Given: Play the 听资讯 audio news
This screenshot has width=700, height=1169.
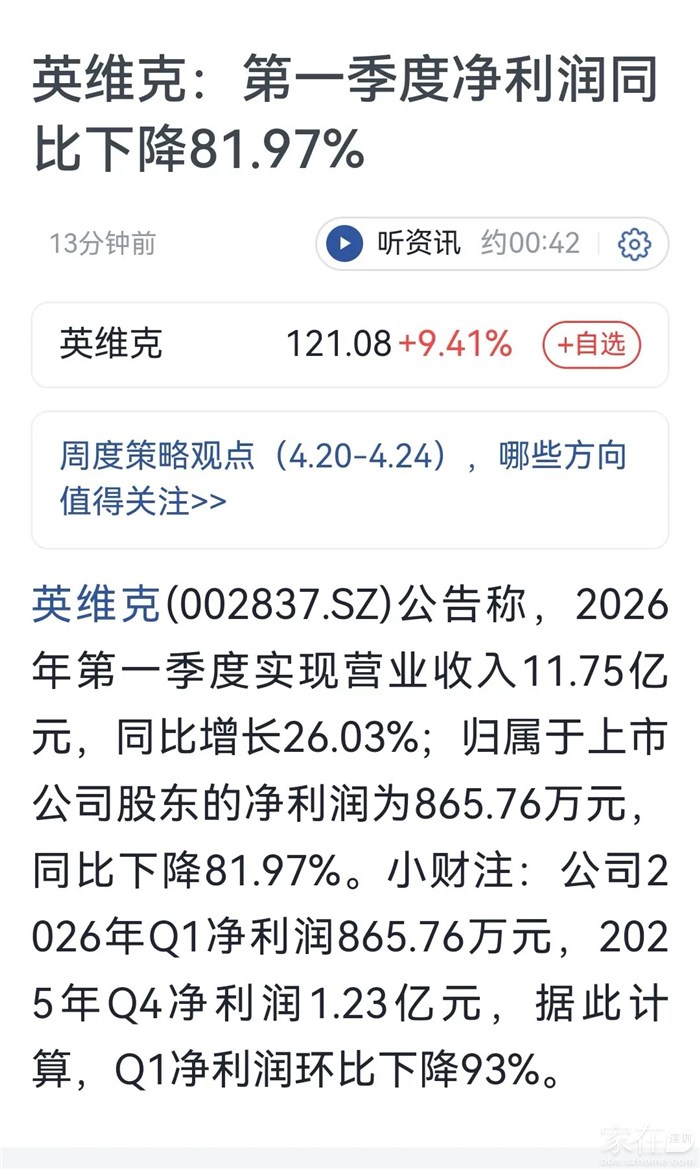Looking at the screenshot, I should (x=344, y=243).
